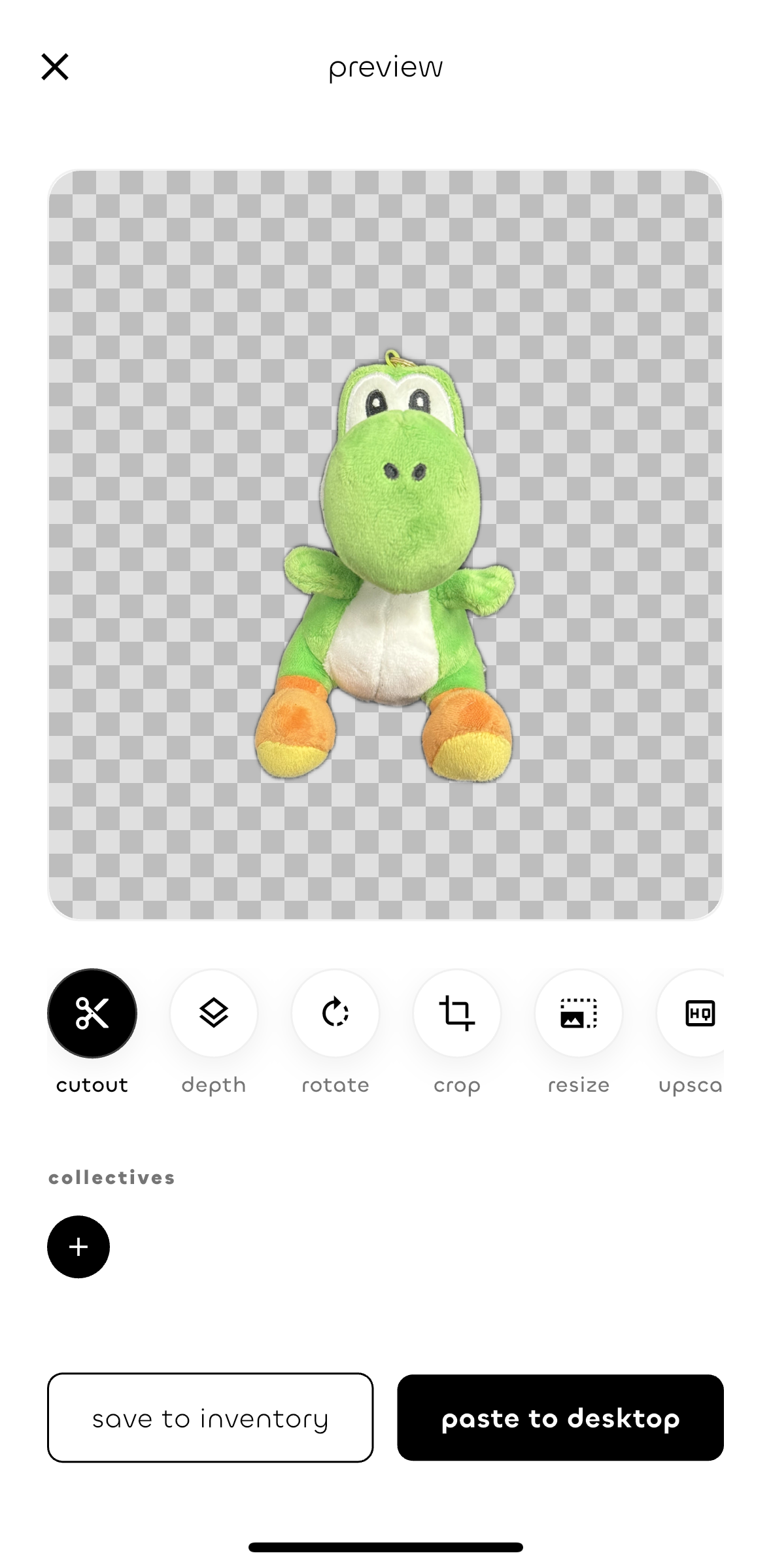Open the depth tool
The image size is (771, 1568).
click(214, 1013)
